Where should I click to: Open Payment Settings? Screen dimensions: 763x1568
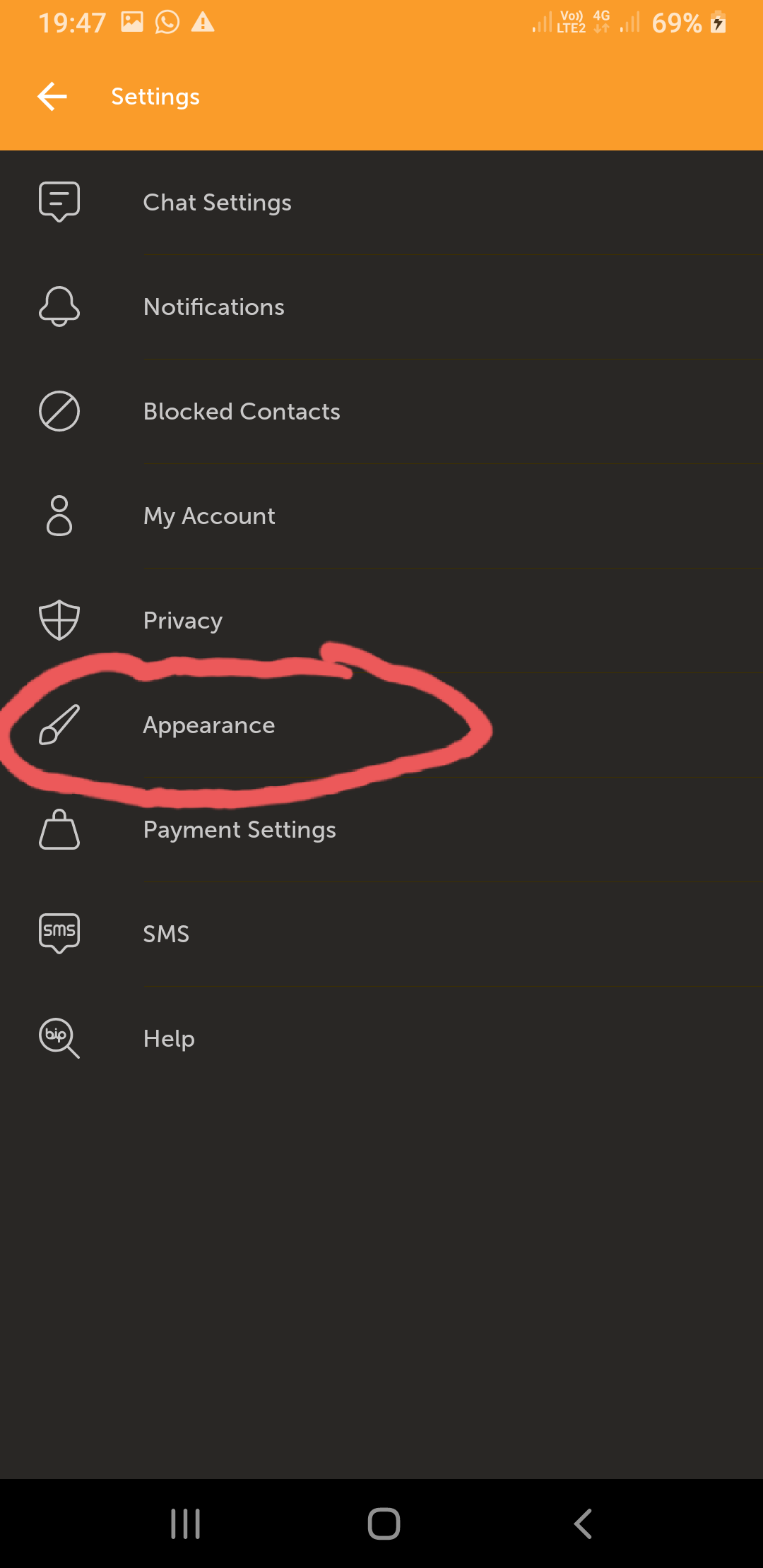pos(381,830)
